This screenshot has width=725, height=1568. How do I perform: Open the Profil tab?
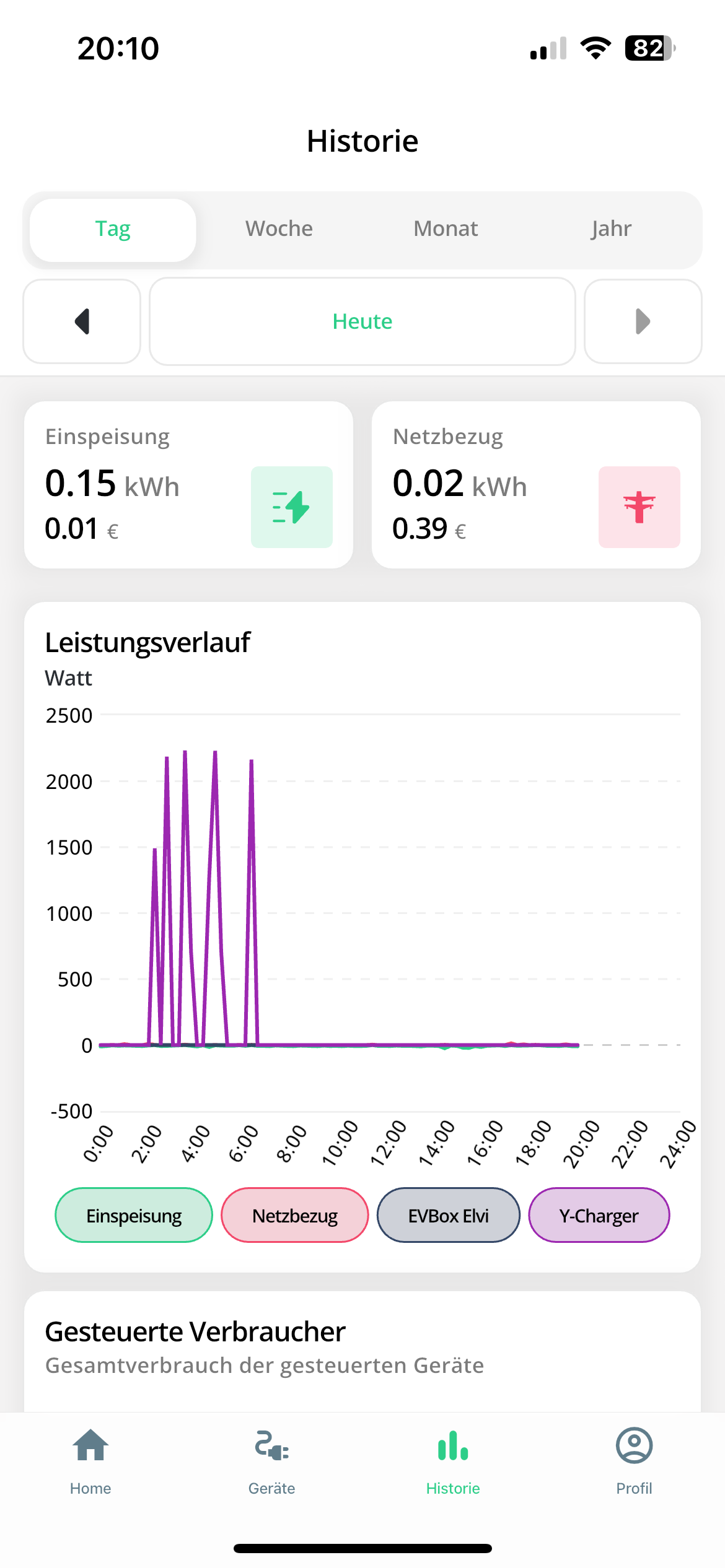coord(634,1461)
